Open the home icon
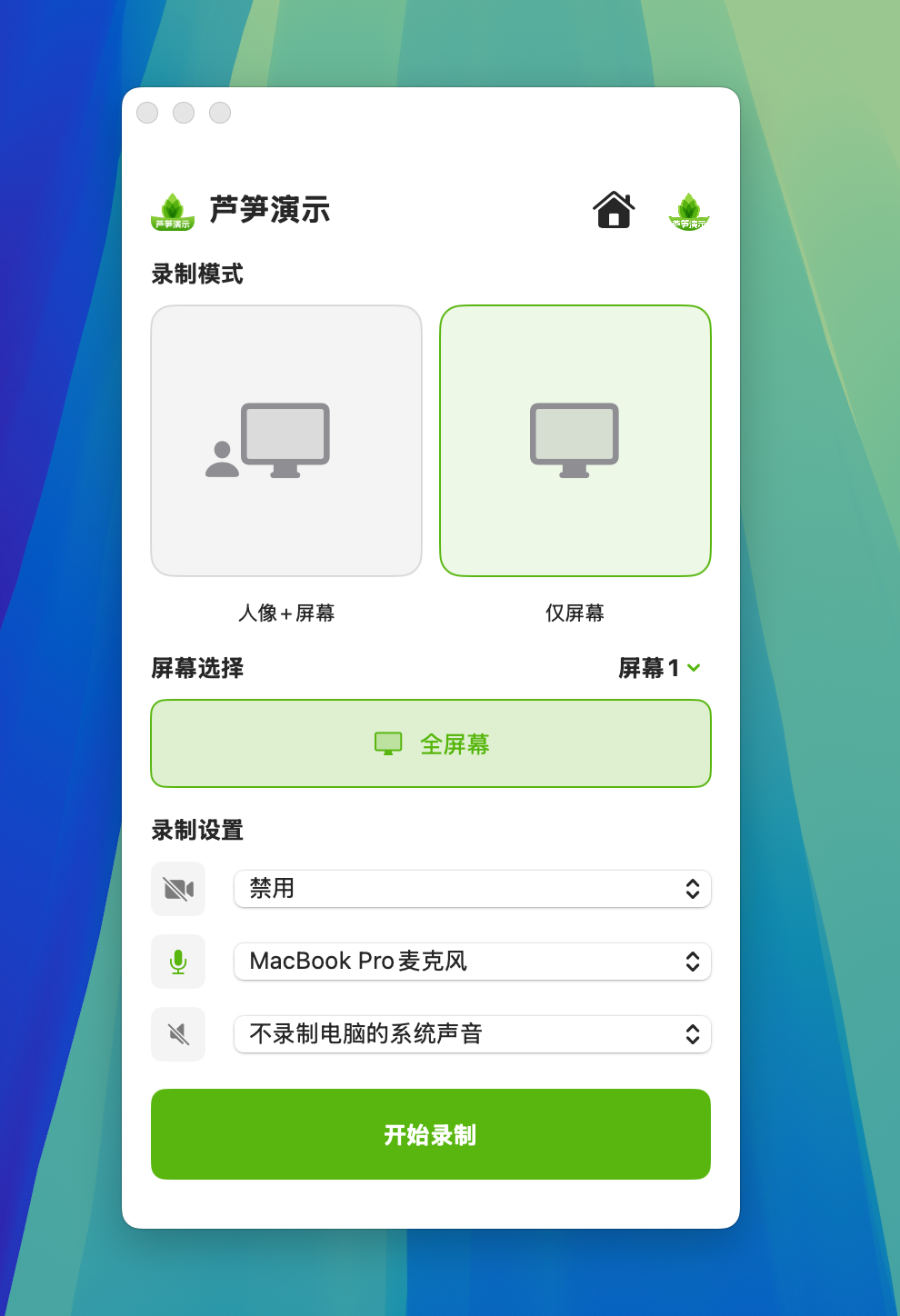 [614, 210]
